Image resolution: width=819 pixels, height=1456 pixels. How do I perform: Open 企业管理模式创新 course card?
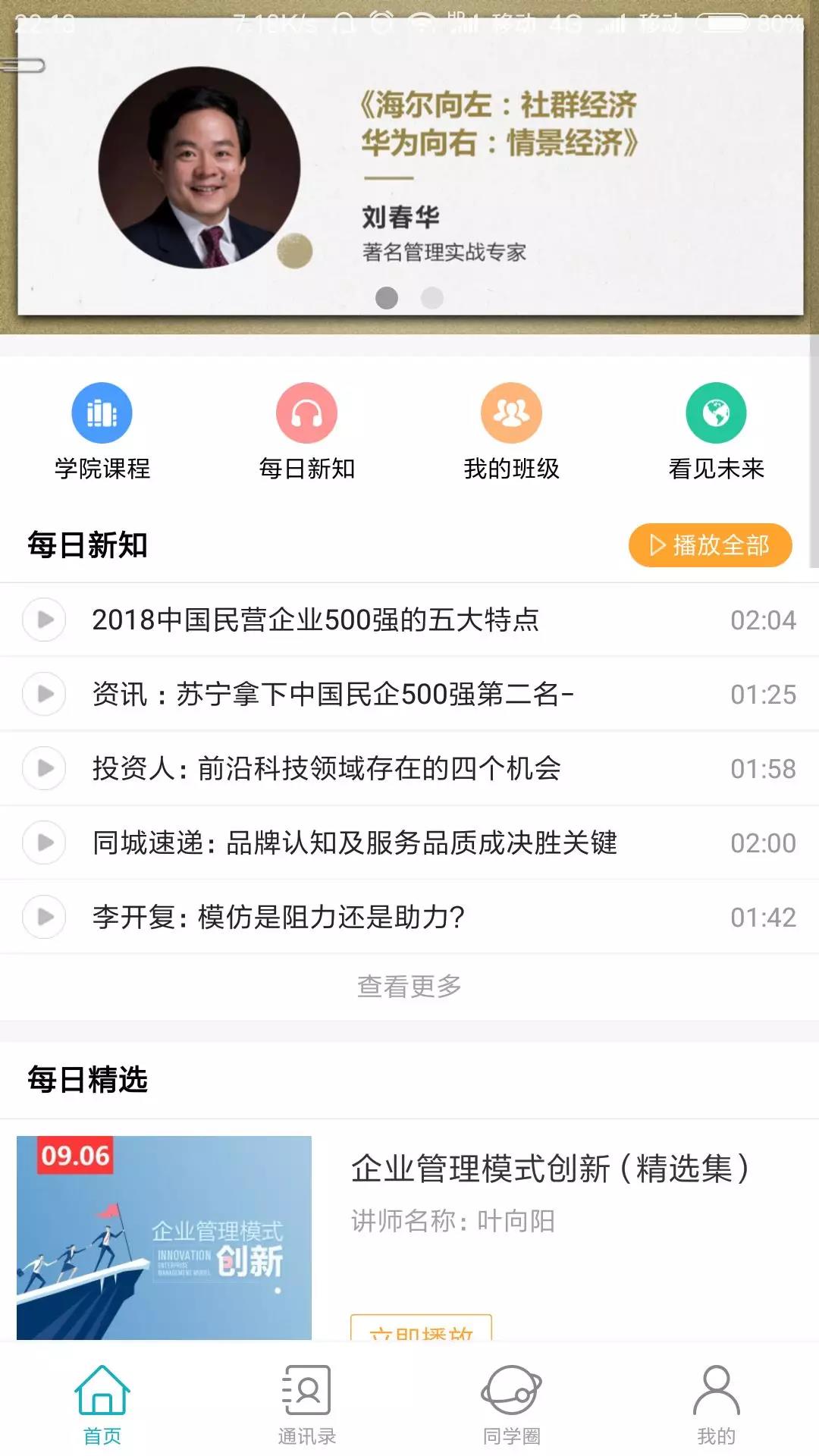[549, 1169]
